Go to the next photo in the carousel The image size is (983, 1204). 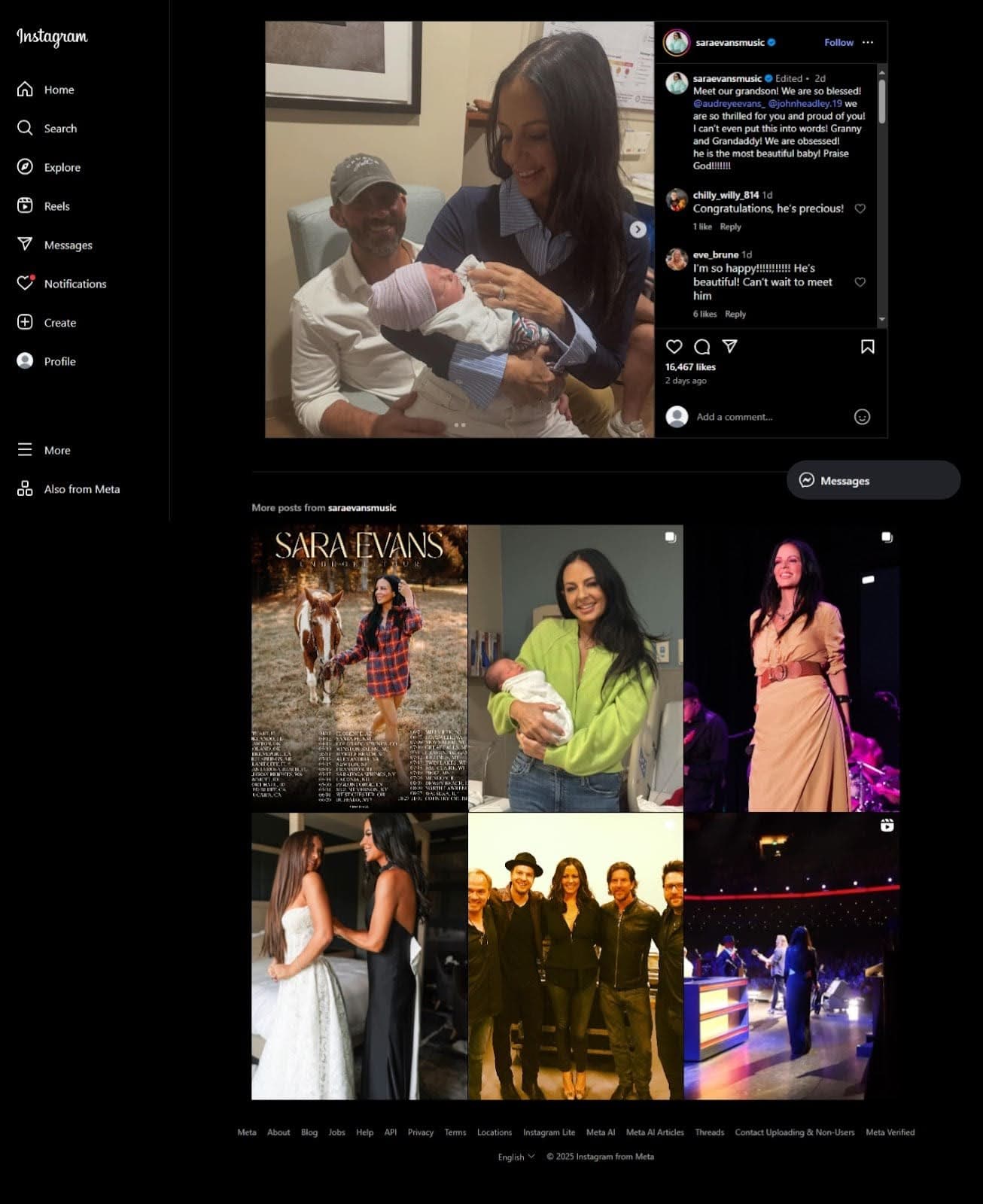click(x=638, y=230)
